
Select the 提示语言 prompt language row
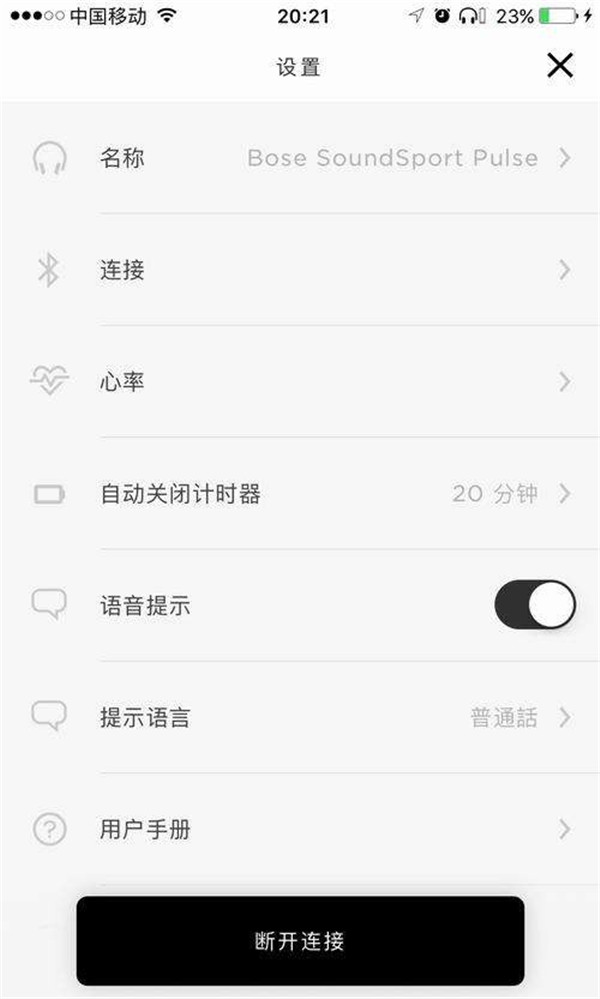coord(300,717)
